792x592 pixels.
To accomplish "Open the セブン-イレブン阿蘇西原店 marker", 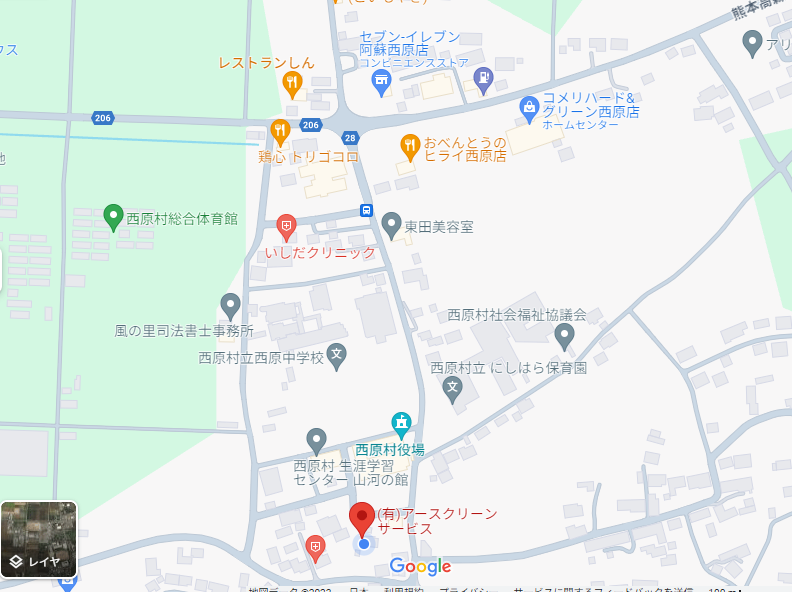I will click(380, 84).
